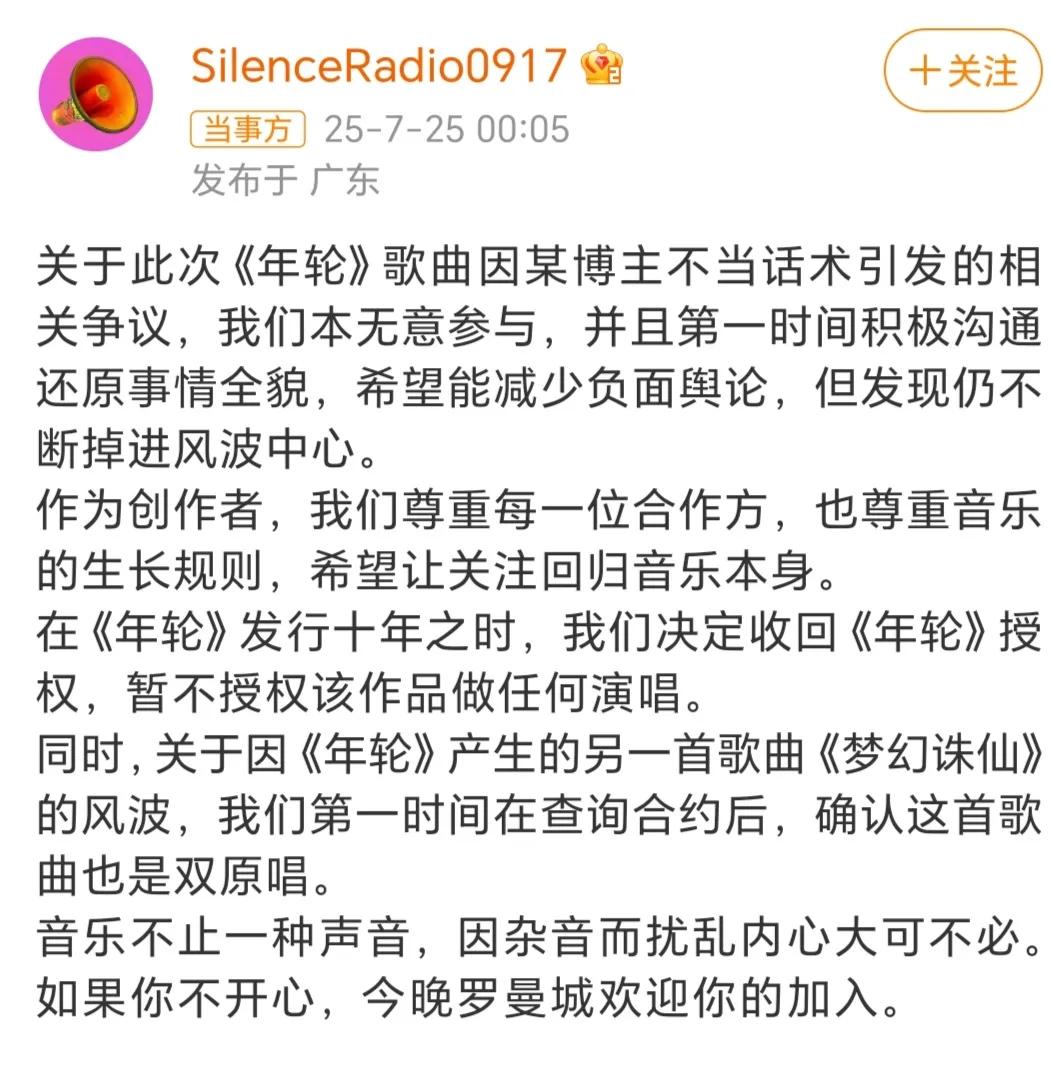This screenshot has height=1068, width=1053.
Task: Open the SilenceRadio0917 username link
Action: tap(378, 68)
